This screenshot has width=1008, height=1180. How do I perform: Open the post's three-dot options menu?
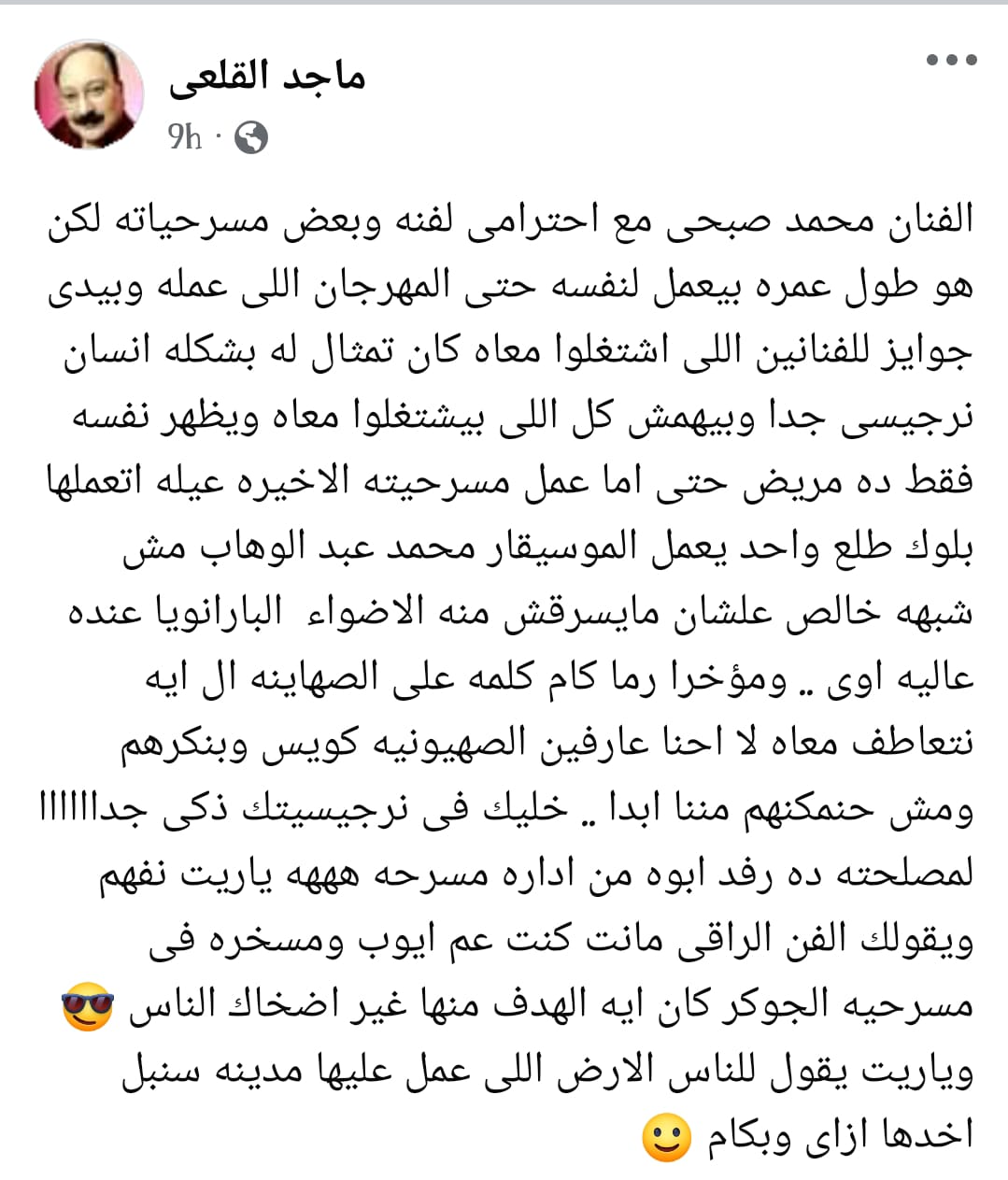pos(951,61)
